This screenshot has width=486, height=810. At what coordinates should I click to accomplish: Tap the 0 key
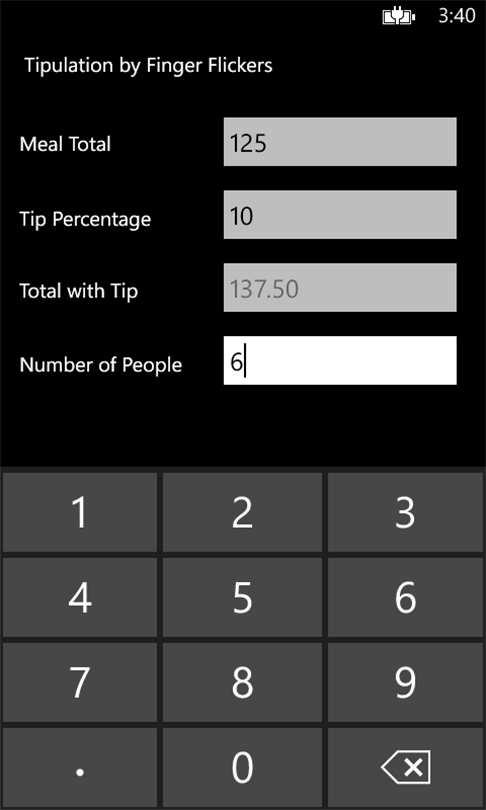pos(242,768)
